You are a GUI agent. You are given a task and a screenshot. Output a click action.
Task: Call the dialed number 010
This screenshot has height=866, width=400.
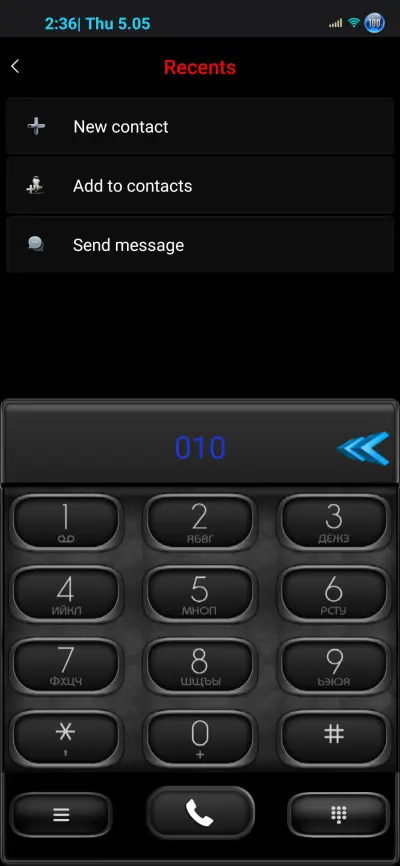[200, 813]
